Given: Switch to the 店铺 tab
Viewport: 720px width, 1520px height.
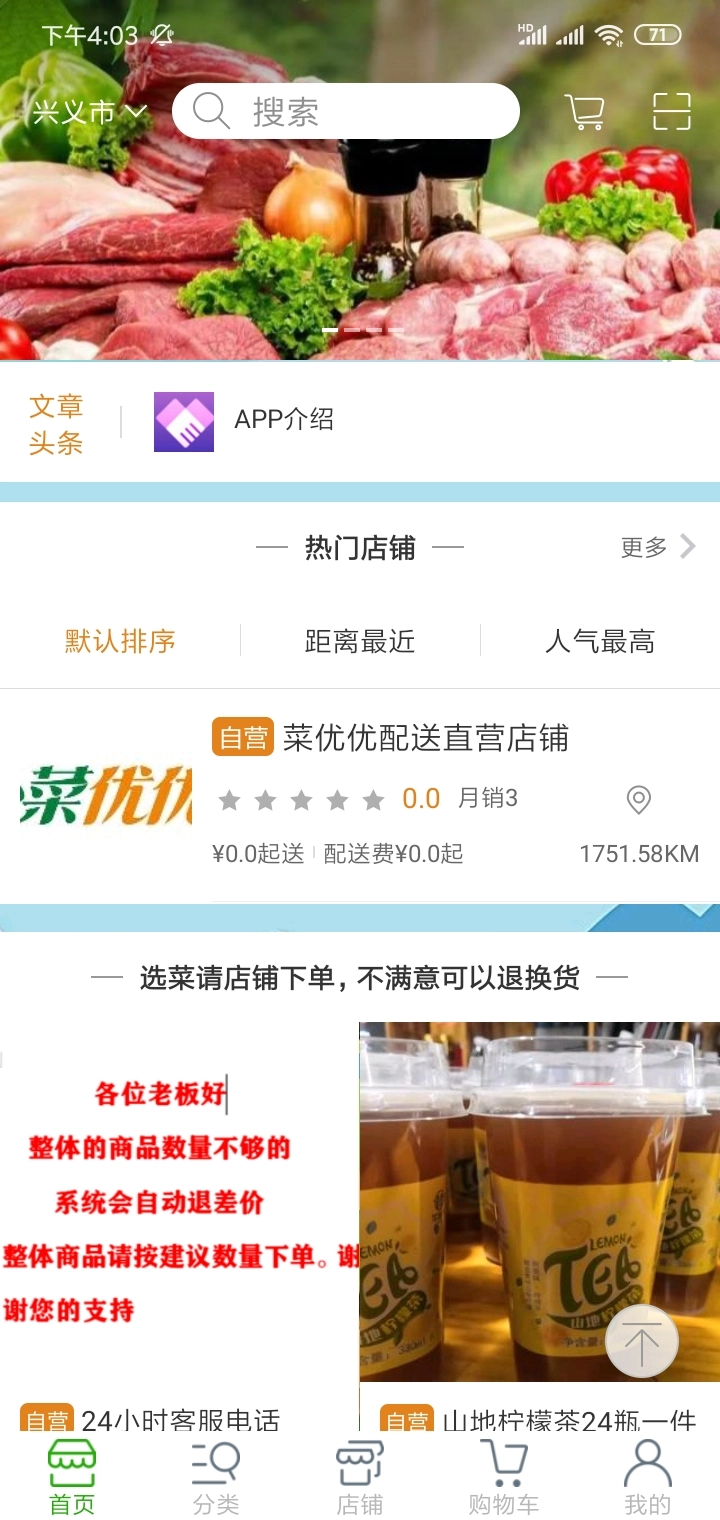Looking at the screenshot, I should (x=360, y=1477).
